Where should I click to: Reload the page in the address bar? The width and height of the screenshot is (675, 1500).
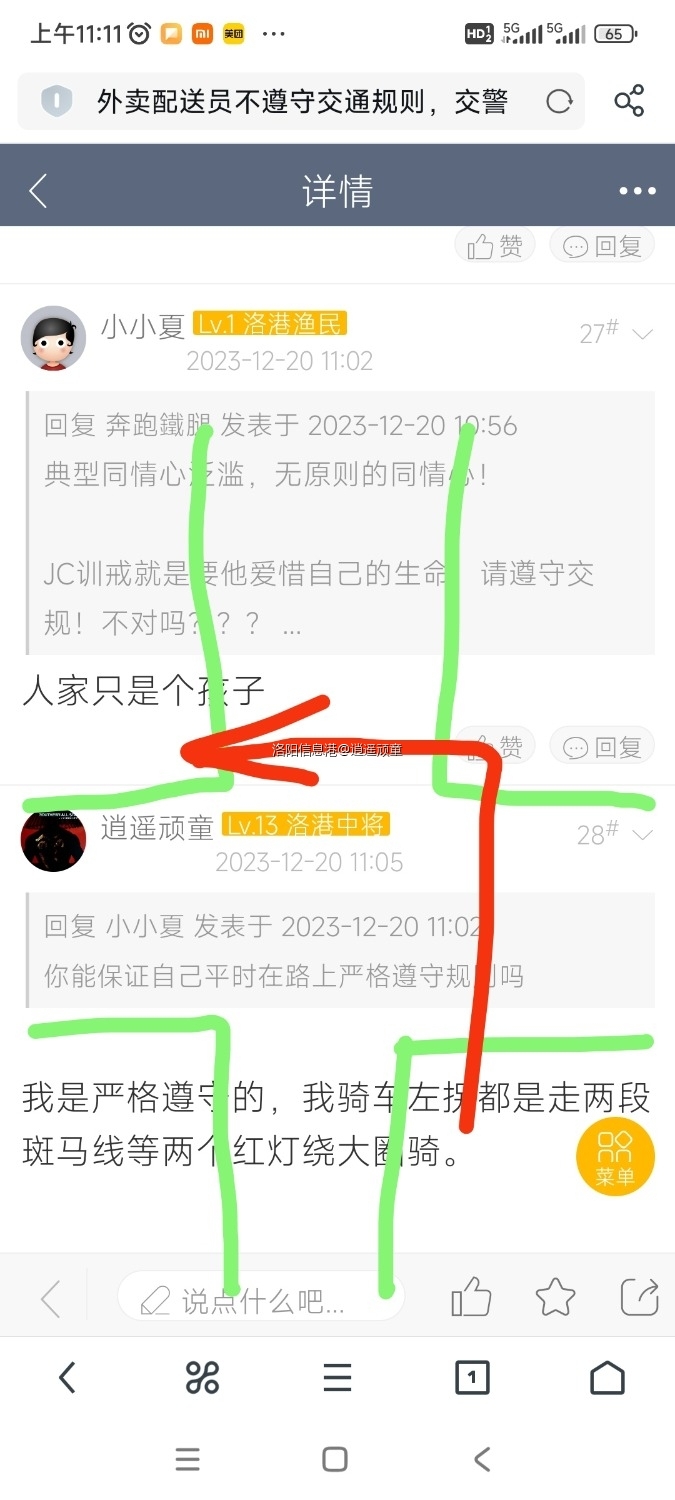(559, 101)
